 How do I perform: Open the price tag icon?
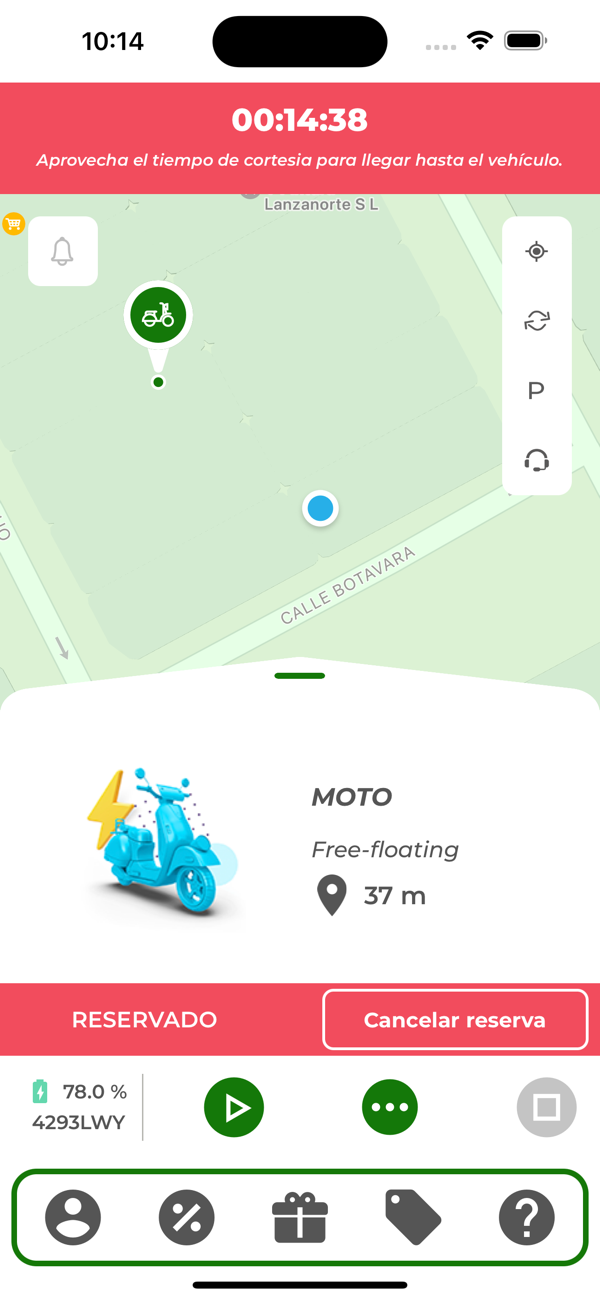413,1217
